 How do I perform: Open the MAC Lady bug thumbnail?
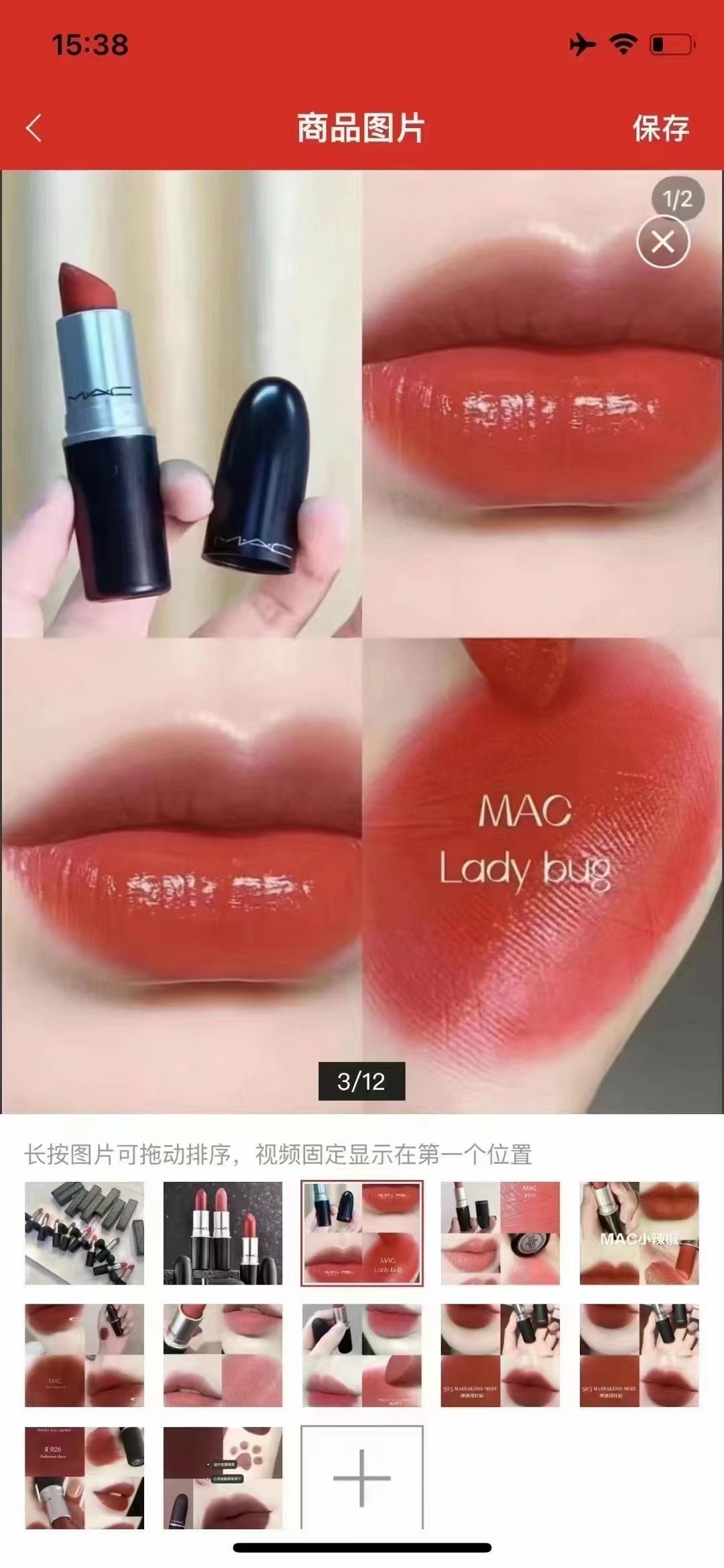[362, 1233]
